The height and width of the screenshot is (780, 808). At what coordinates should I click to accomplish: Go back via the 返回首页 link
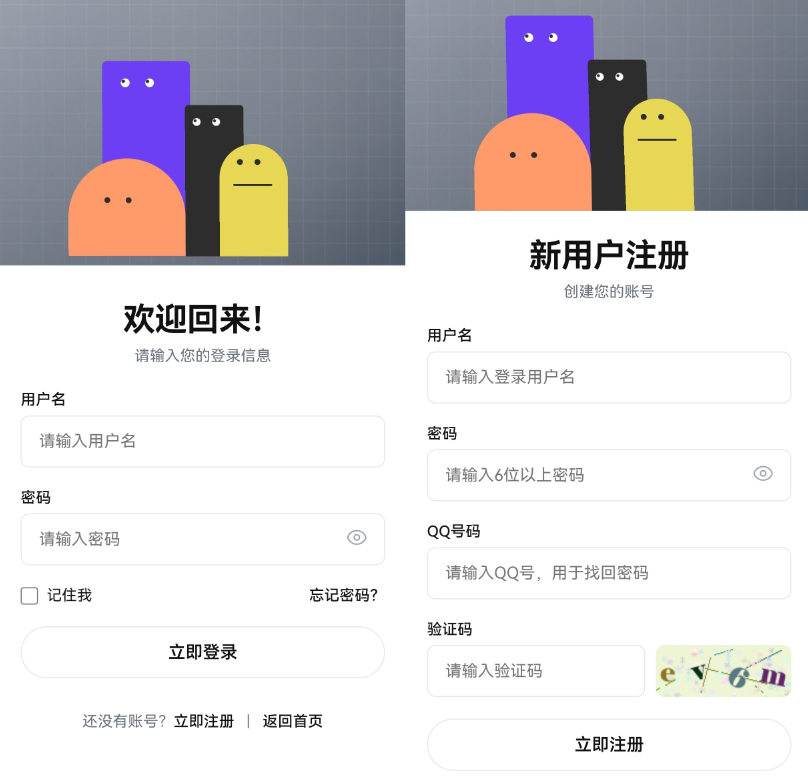pos(292,721)
